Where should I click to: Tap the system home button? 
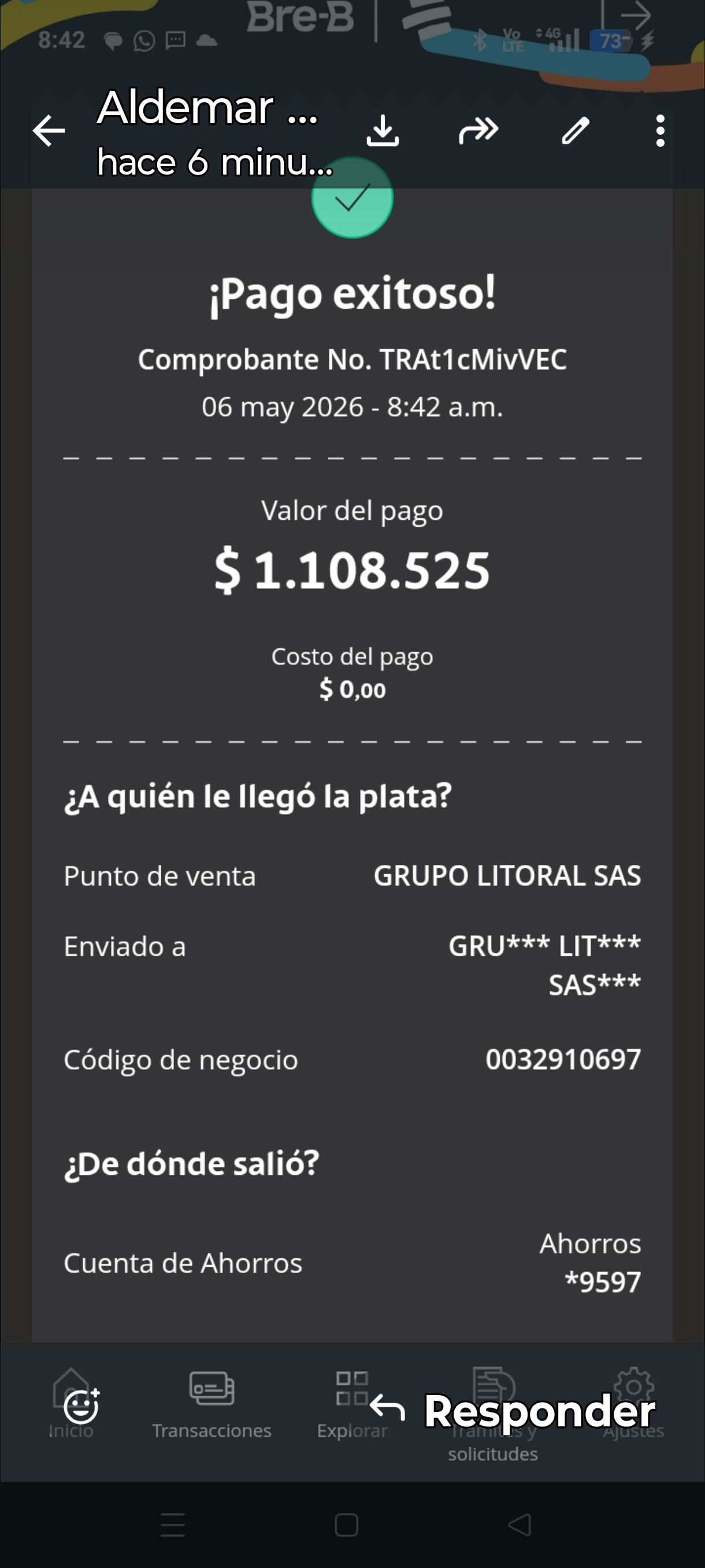pyautogui.click(x=346, y=1525)
